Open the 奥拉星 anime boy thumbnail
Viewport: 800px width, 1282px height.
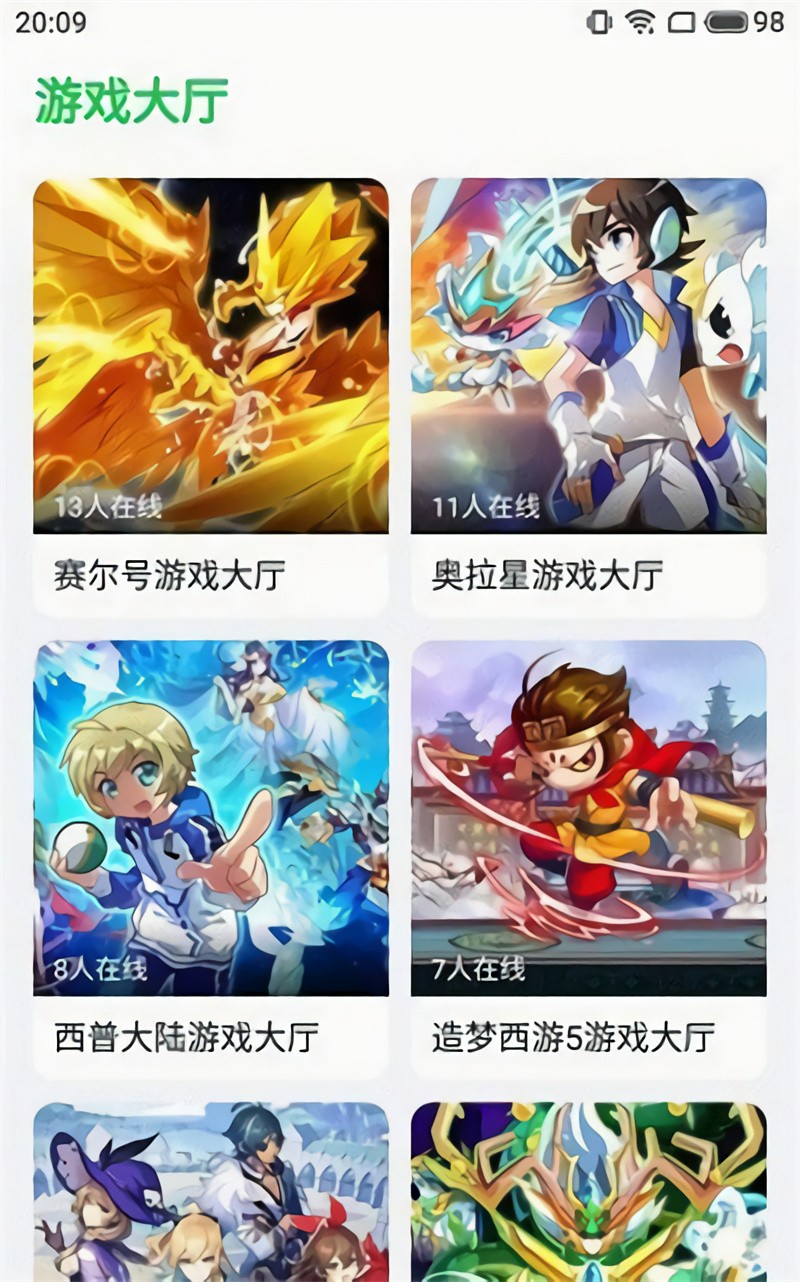click(588, 350)
